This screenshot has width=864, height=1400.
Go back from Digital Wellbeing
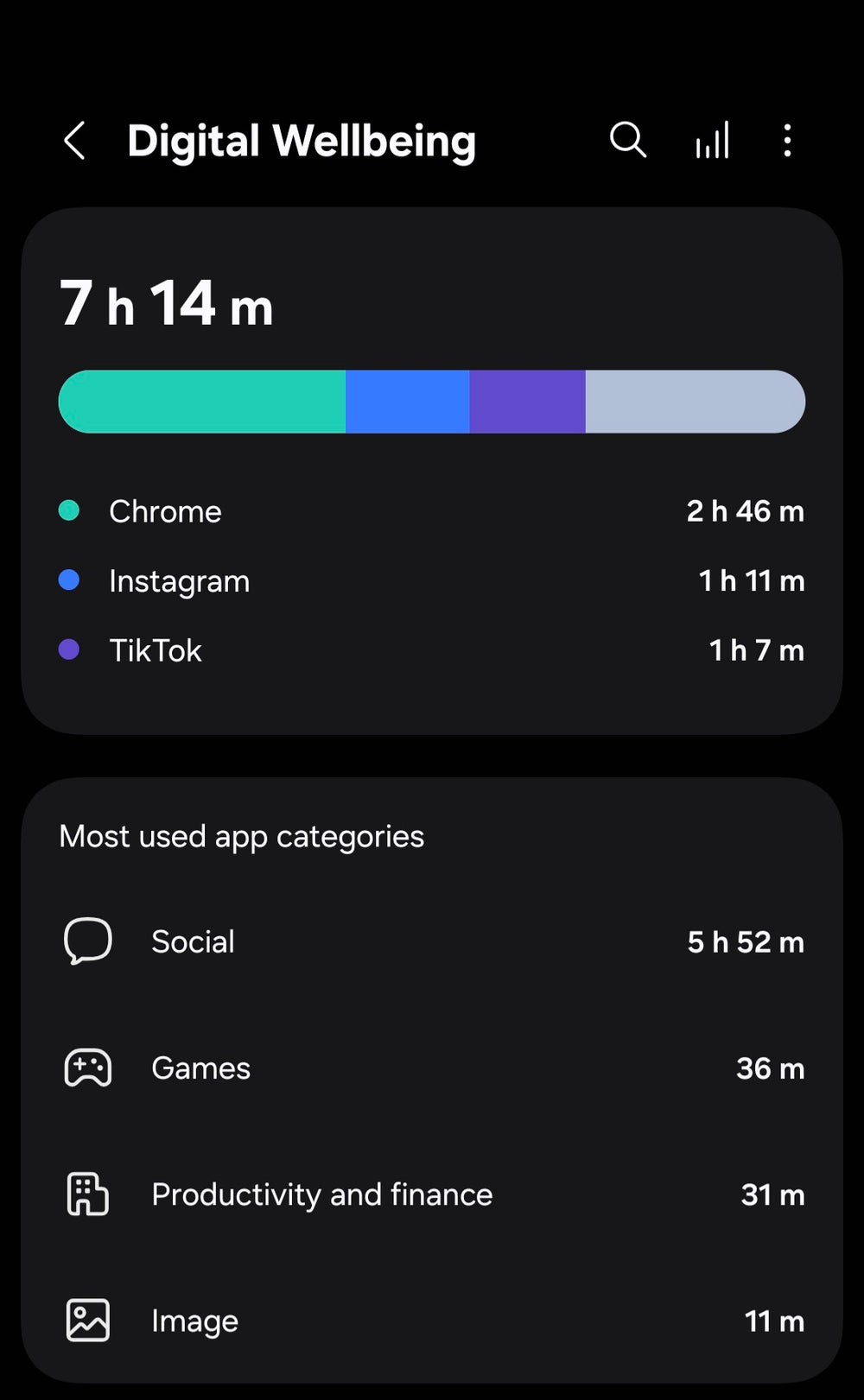point(75,141)
